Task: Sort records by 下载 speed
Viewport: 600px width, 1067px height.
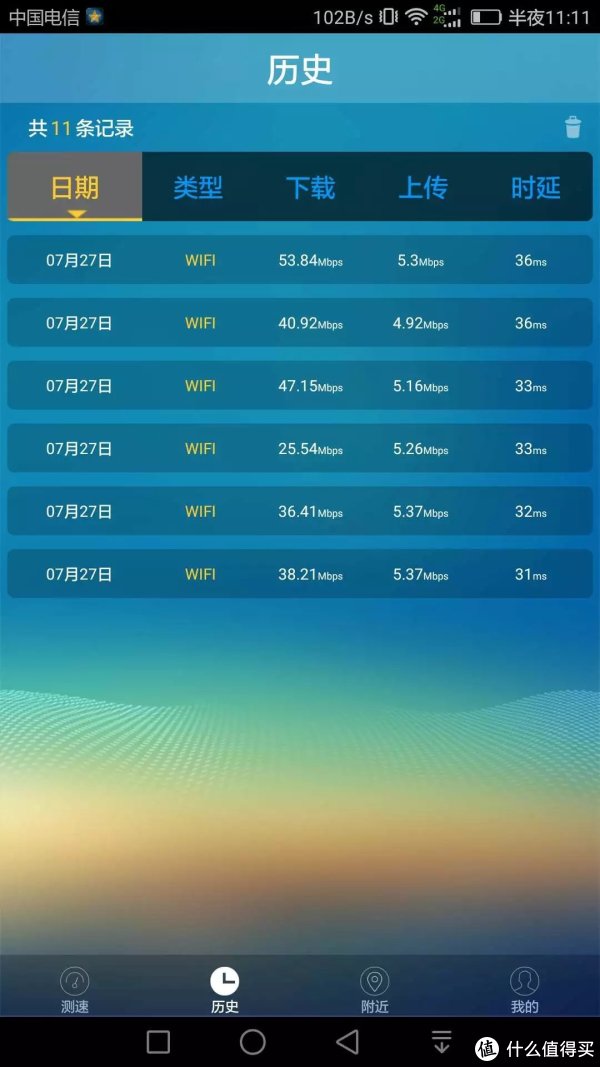Action: [x=310, y=187]
